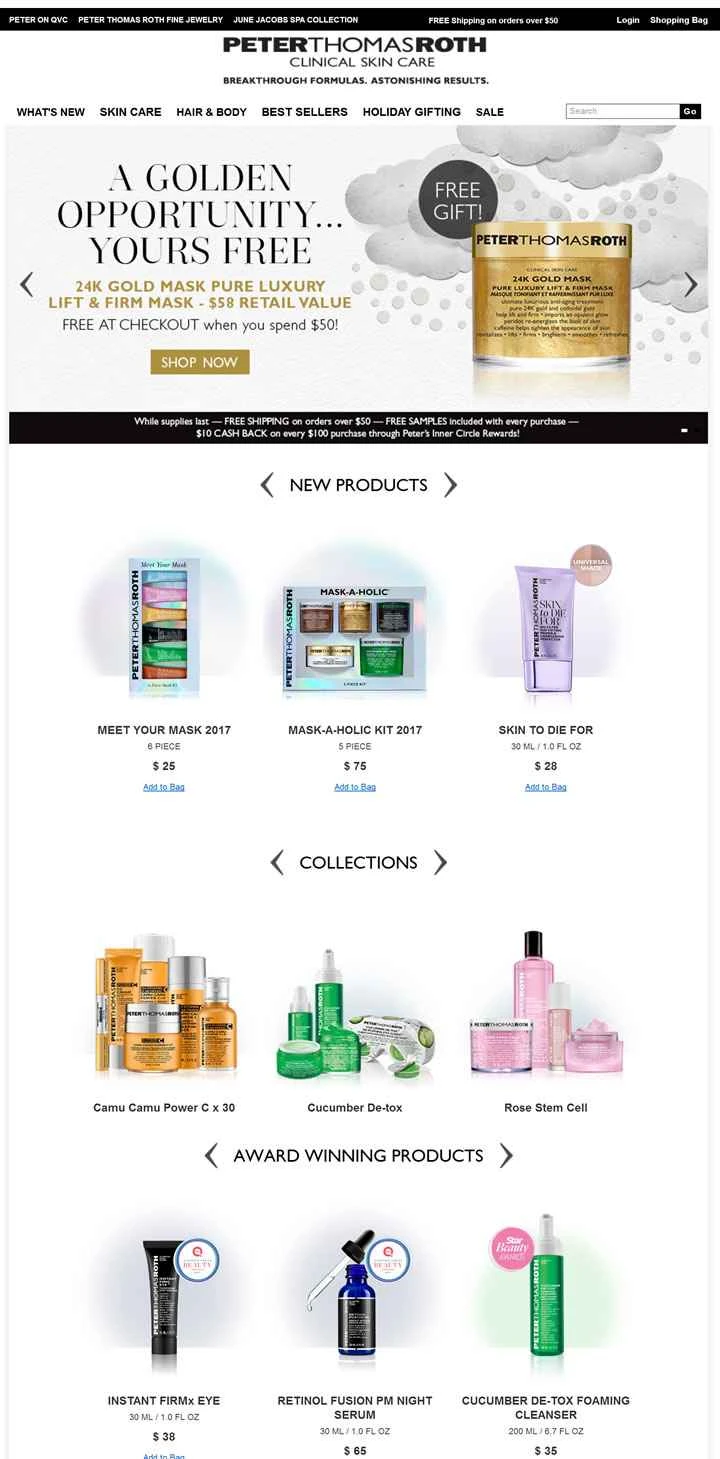Tap the Go search button
The height and width of the screenshot is (1459, 720).
(690, 111)
